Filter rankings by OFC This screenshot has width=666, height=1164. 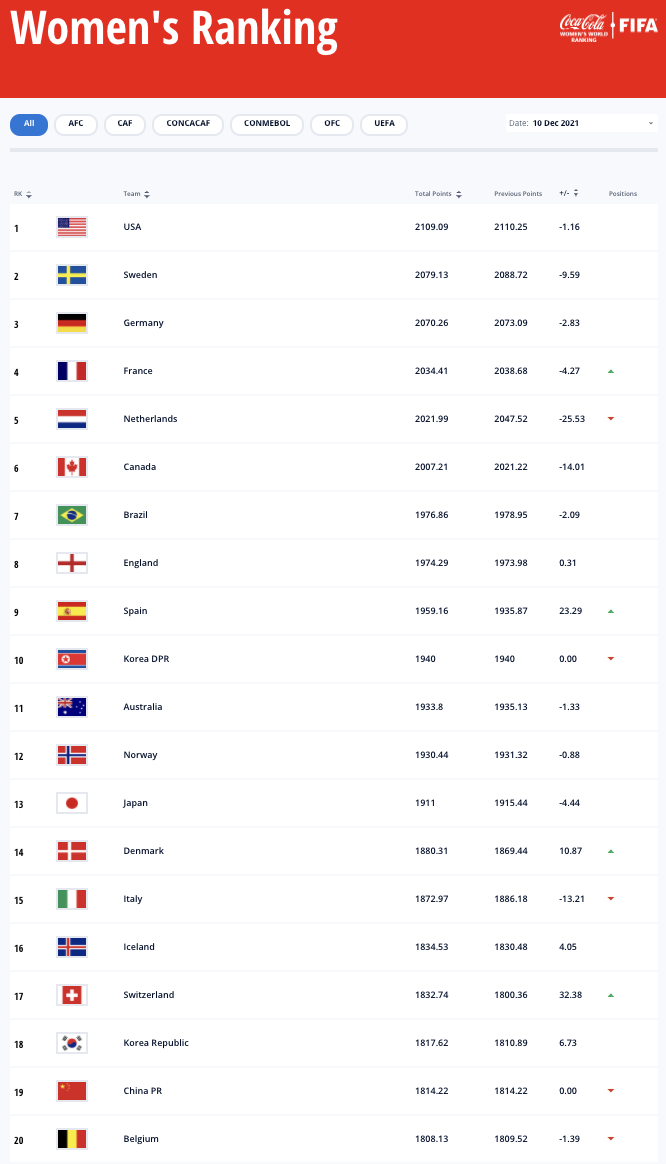coord(332,124)
